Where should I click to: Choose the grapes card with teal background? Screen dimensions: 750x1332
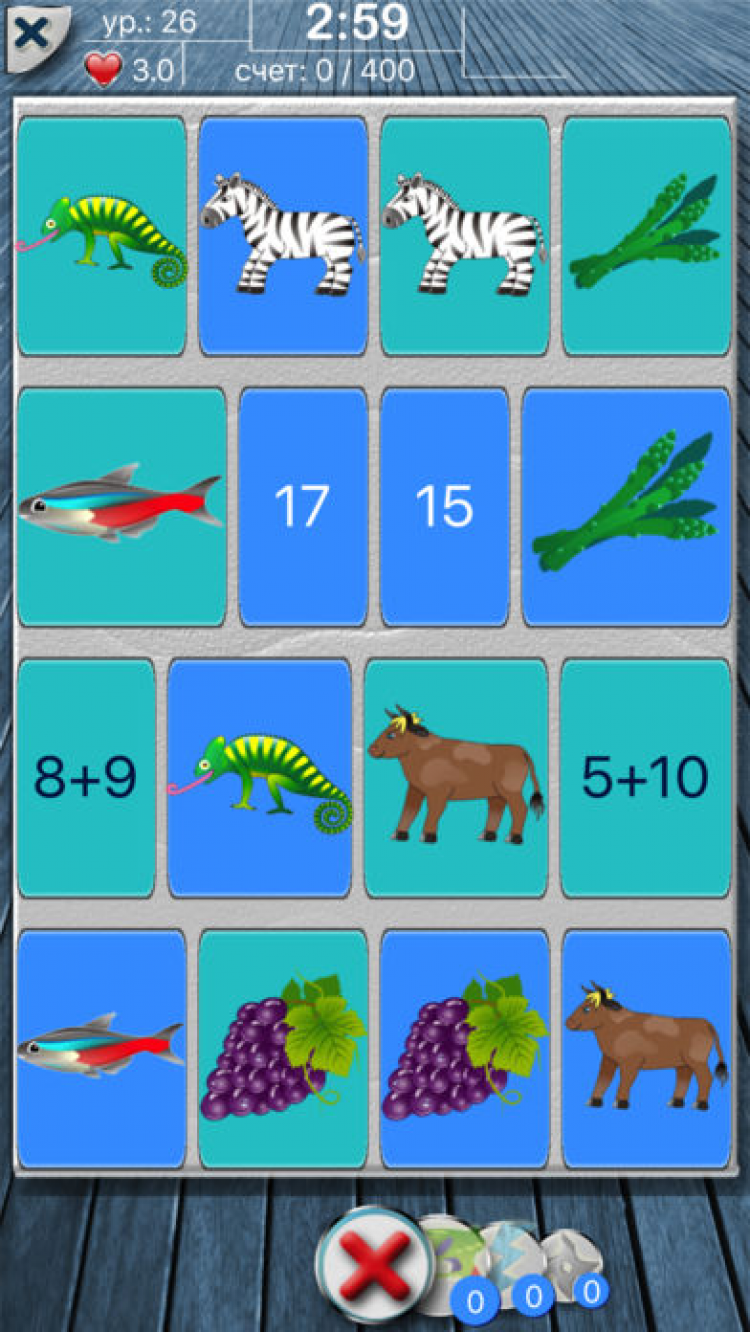point(283,1047)
